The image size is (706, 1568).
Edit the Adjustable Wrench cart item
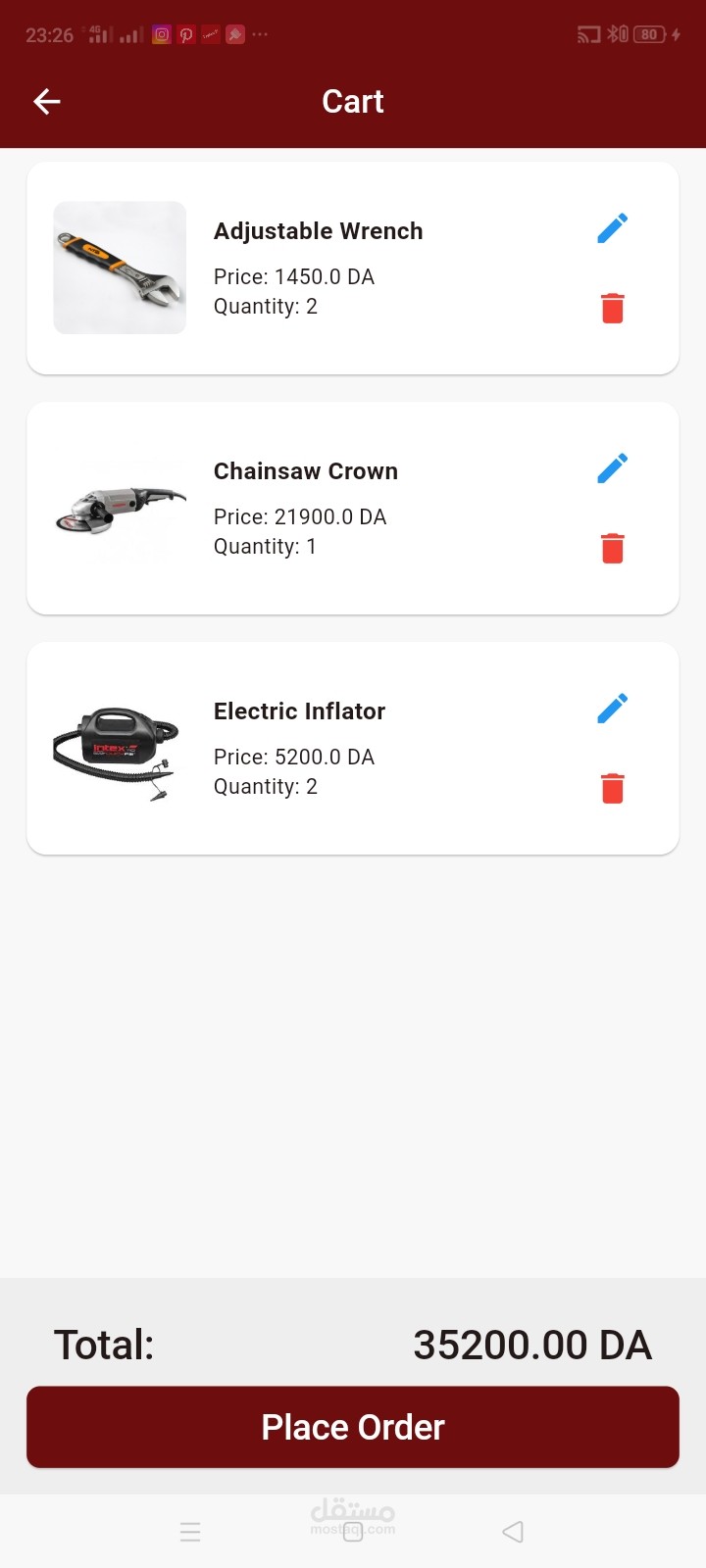tap(612, 228)
